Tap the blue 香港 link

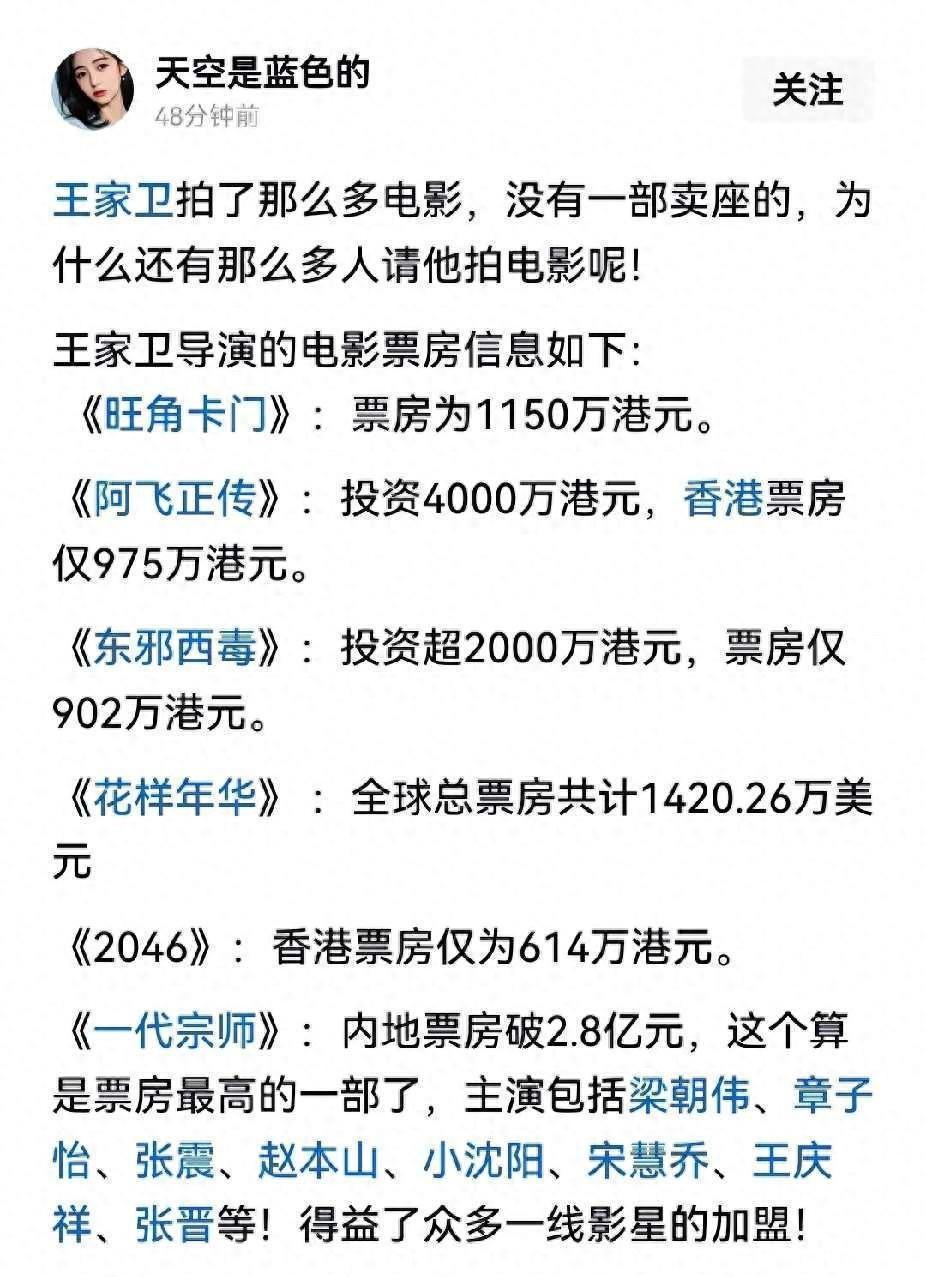click(x=724, y=499)
